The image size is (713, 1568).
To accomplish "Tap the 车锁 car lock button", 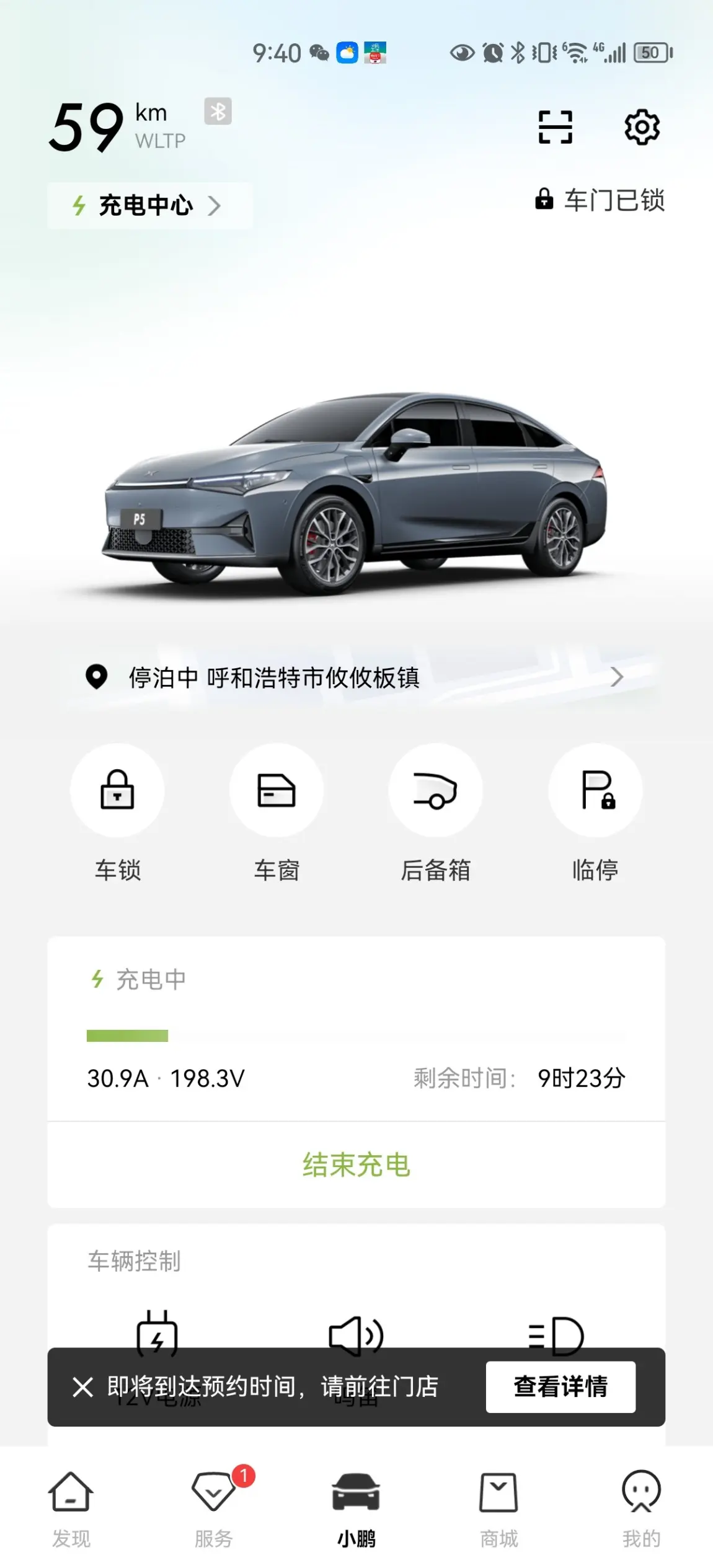I will [x=117, y=790].
